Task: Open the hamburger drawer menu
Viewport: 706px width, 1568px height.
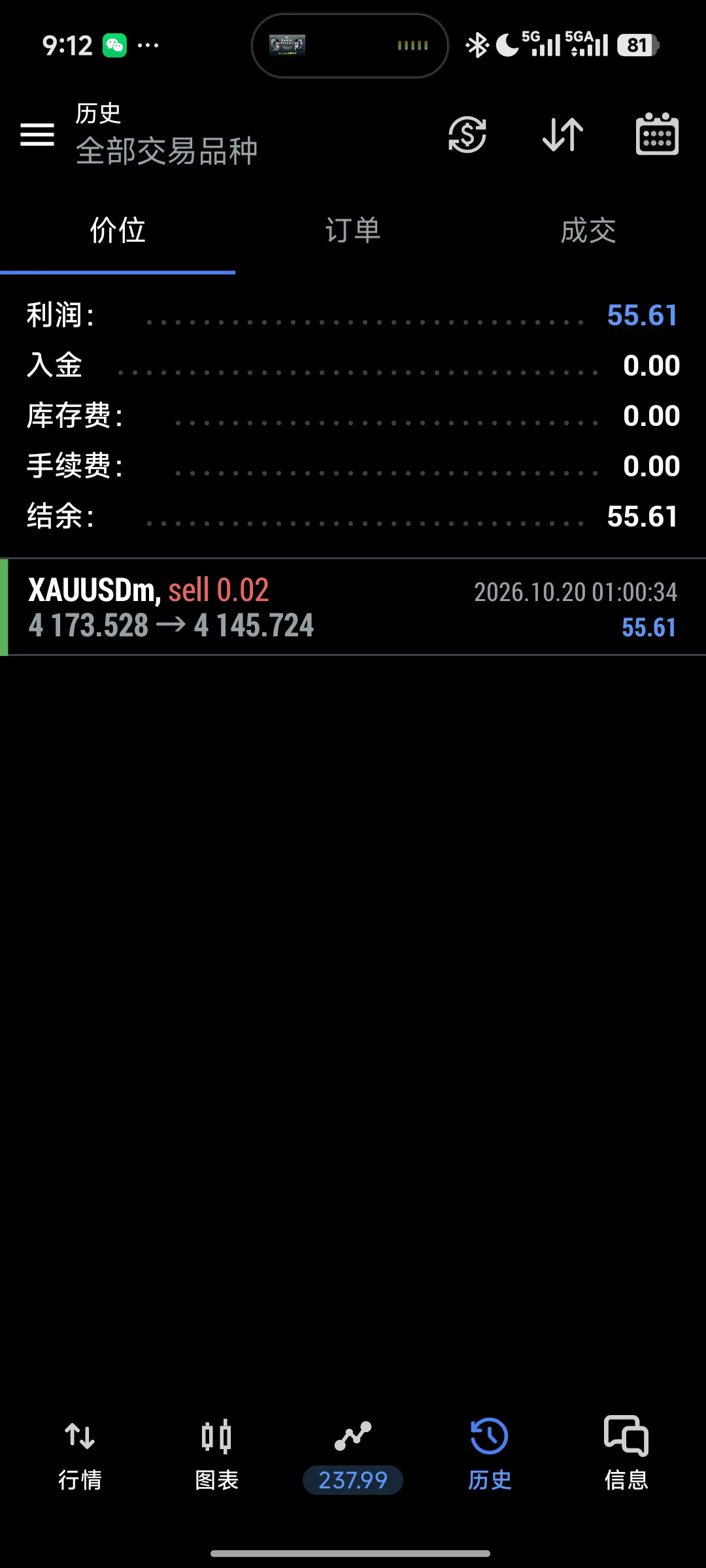Action: click(37, 135)
